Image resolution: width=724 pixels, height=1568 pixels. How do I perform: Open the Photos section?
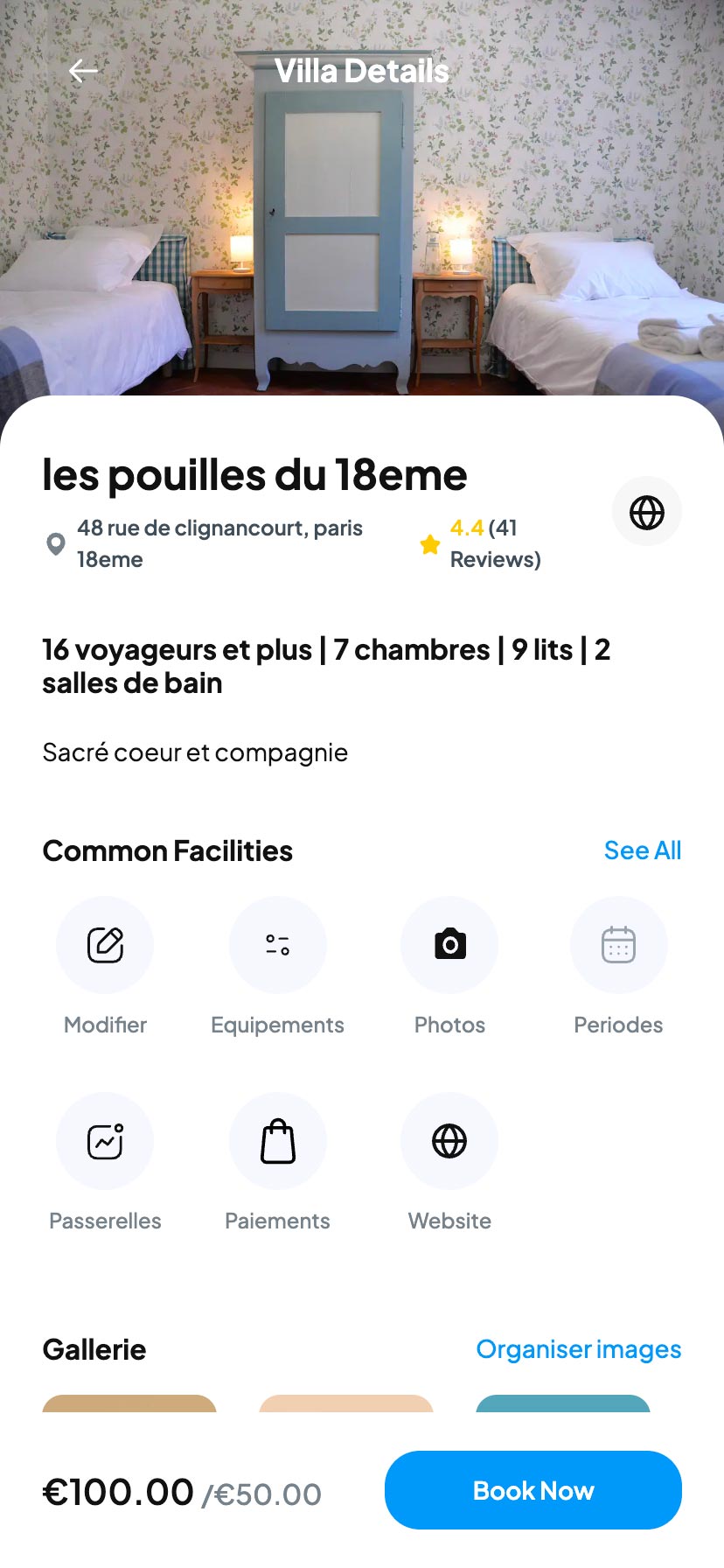(x=449, y=946)
